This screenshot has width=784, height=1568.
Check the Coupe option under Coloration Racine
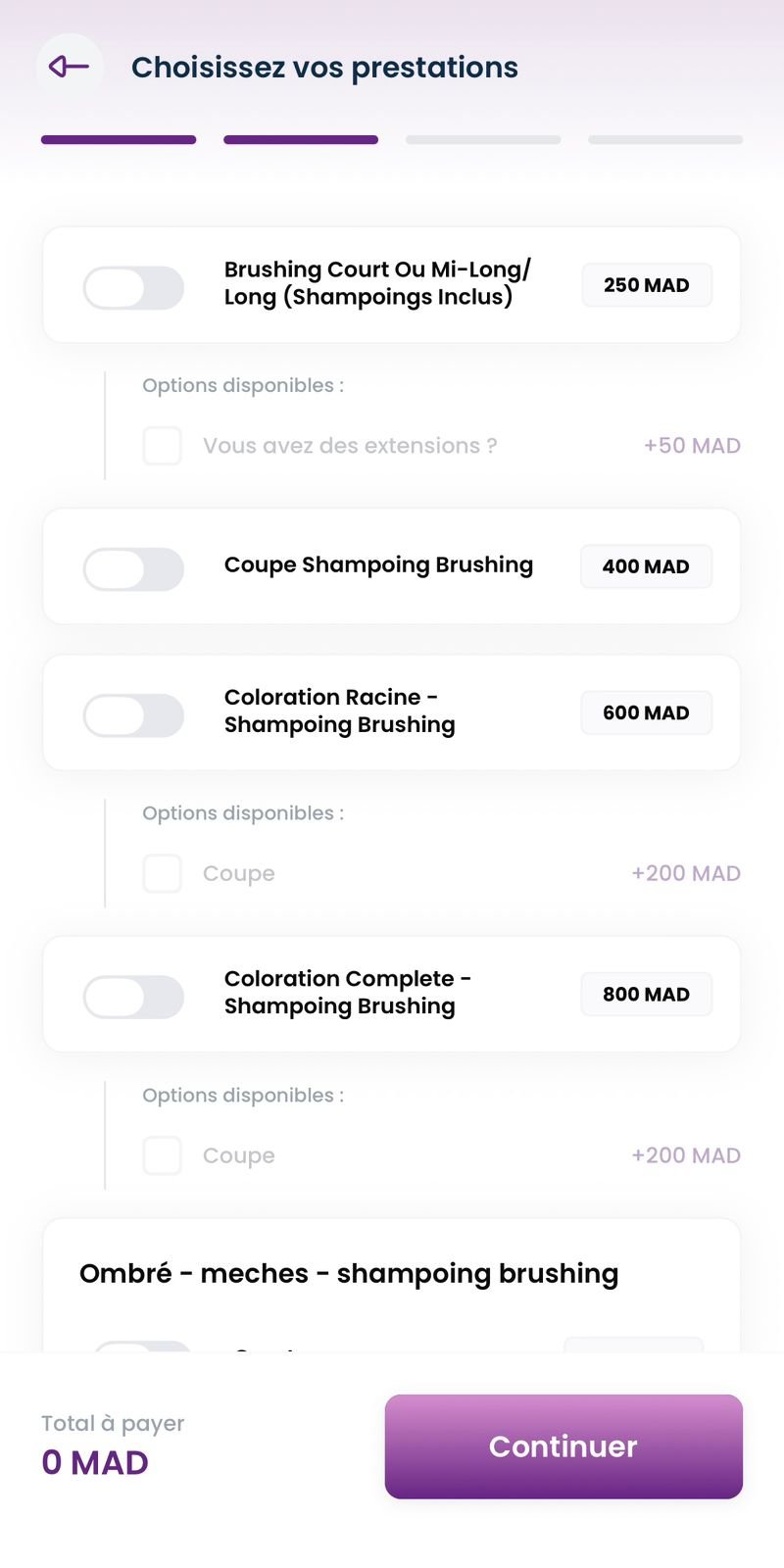tap(162, 873)
